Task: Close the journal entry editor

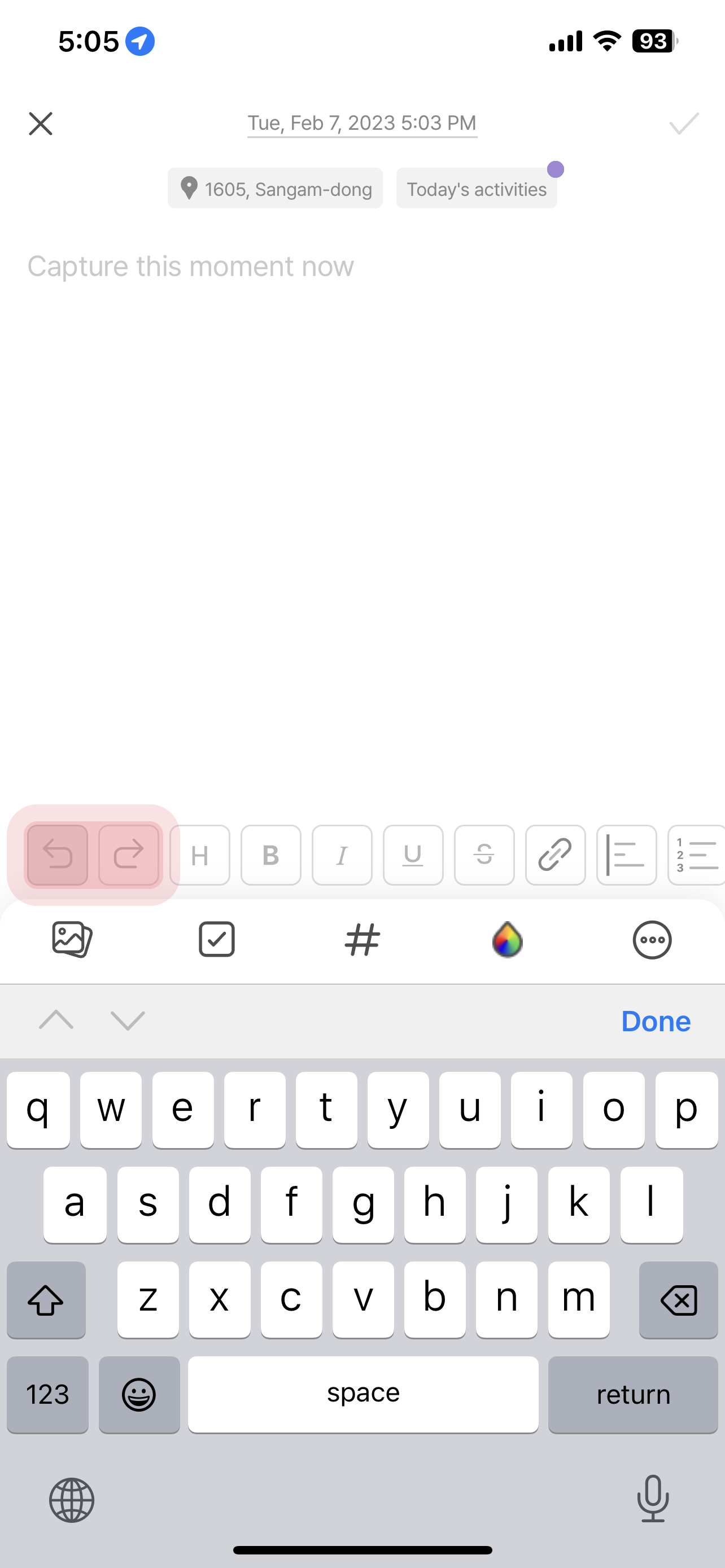Action: coord(41,124)
